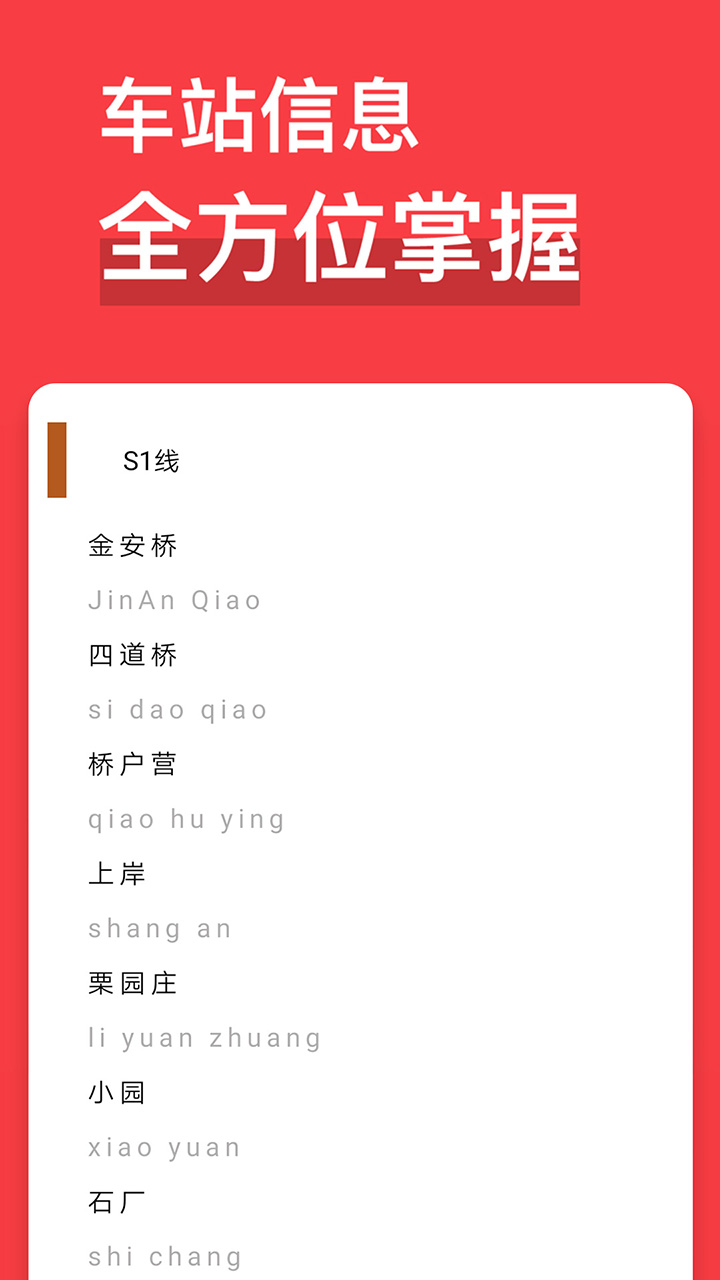The width and height of the screenshot is (720, 1280).
Task: Select the 石厂 station
Action: pyautogui.click(x=115, y=1202)
